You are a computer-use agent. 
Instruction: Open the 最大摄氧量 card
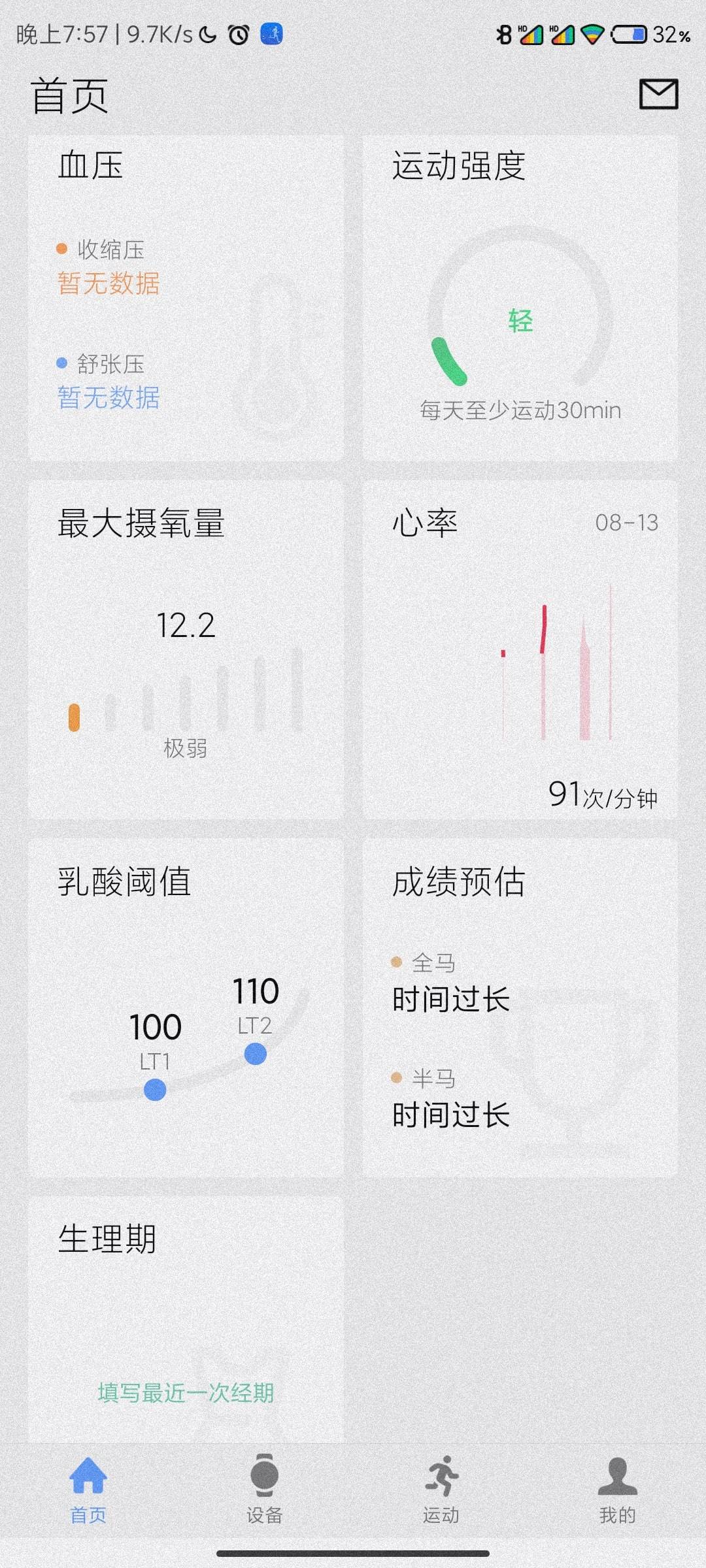pyautogui.click(x=185, y=650)
